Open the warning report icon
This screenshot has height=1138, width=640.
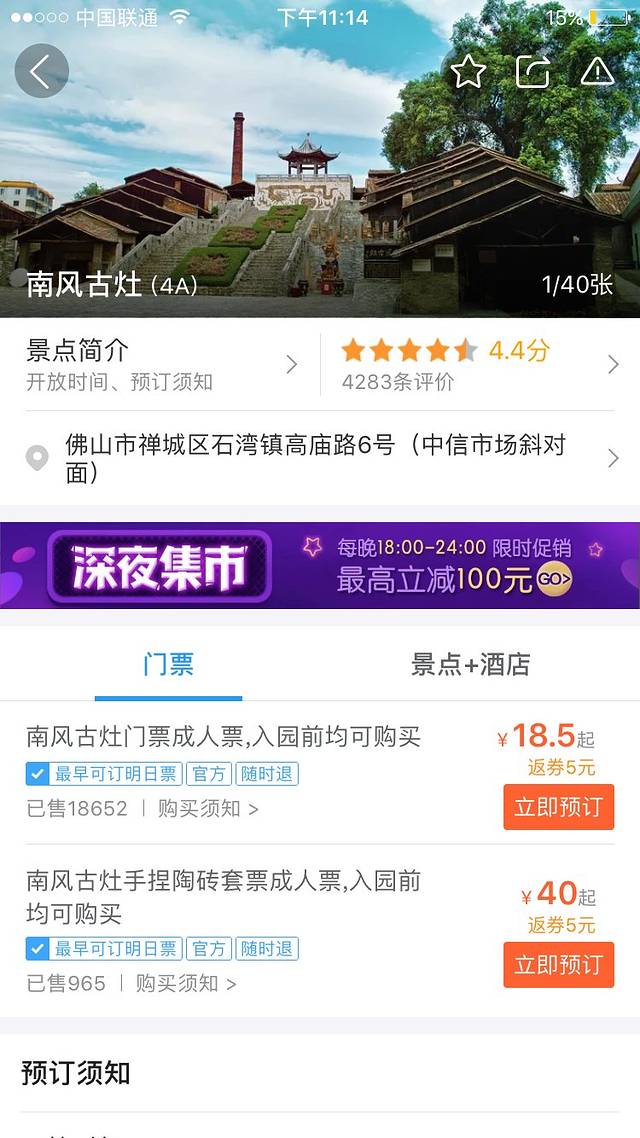(x=597, y=71)
